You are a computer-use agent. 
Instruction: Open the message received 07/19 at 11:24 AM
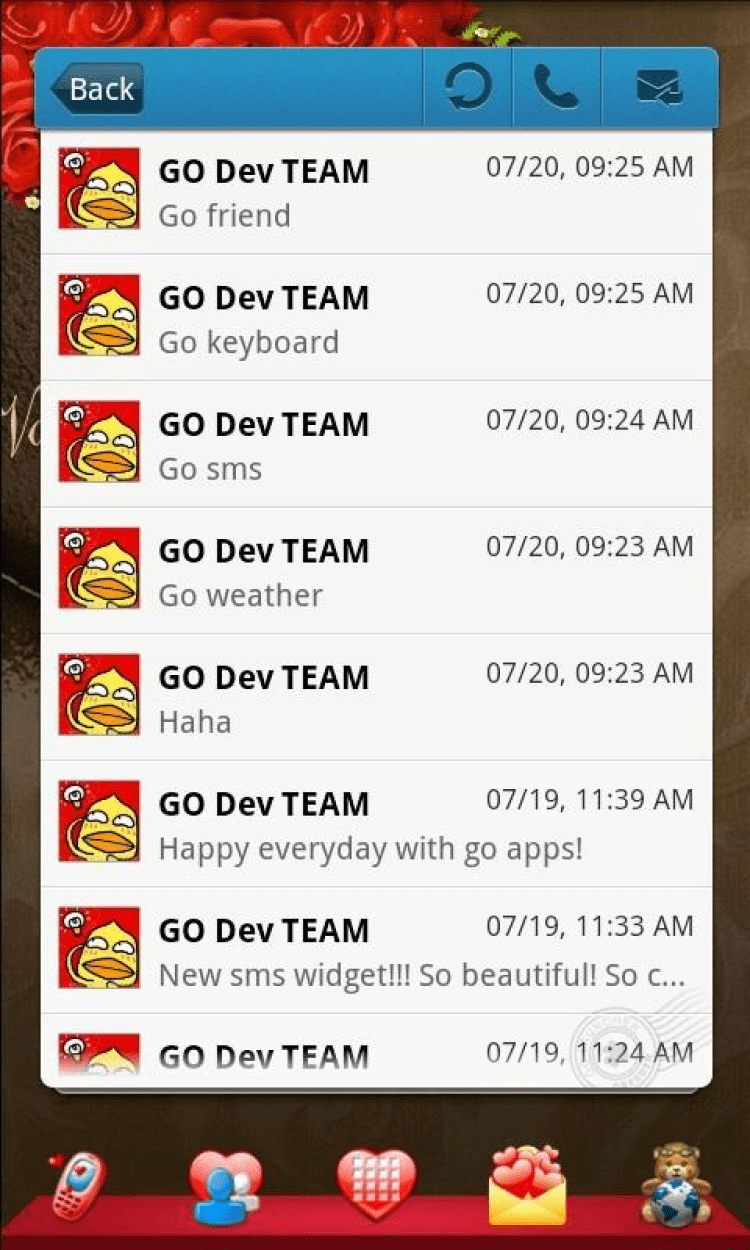376,1052
